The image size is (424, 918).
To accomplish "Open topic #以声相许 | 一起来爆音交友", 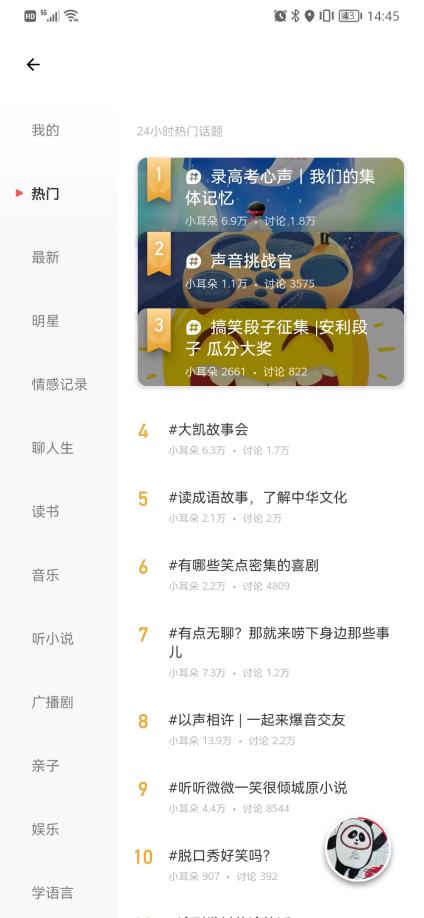I will [x=271, y=729].
